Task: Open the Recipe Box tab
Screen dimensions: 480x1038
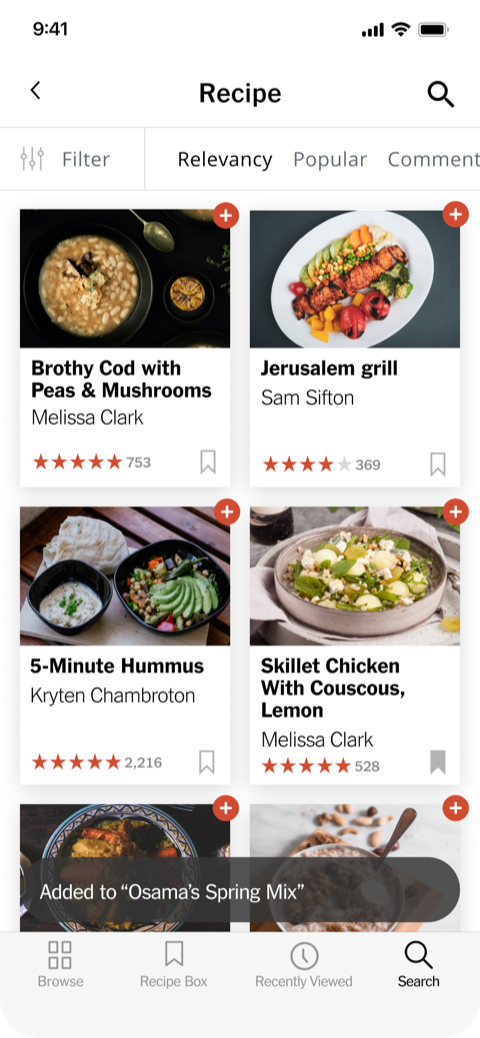Action: tap(173, 965)
